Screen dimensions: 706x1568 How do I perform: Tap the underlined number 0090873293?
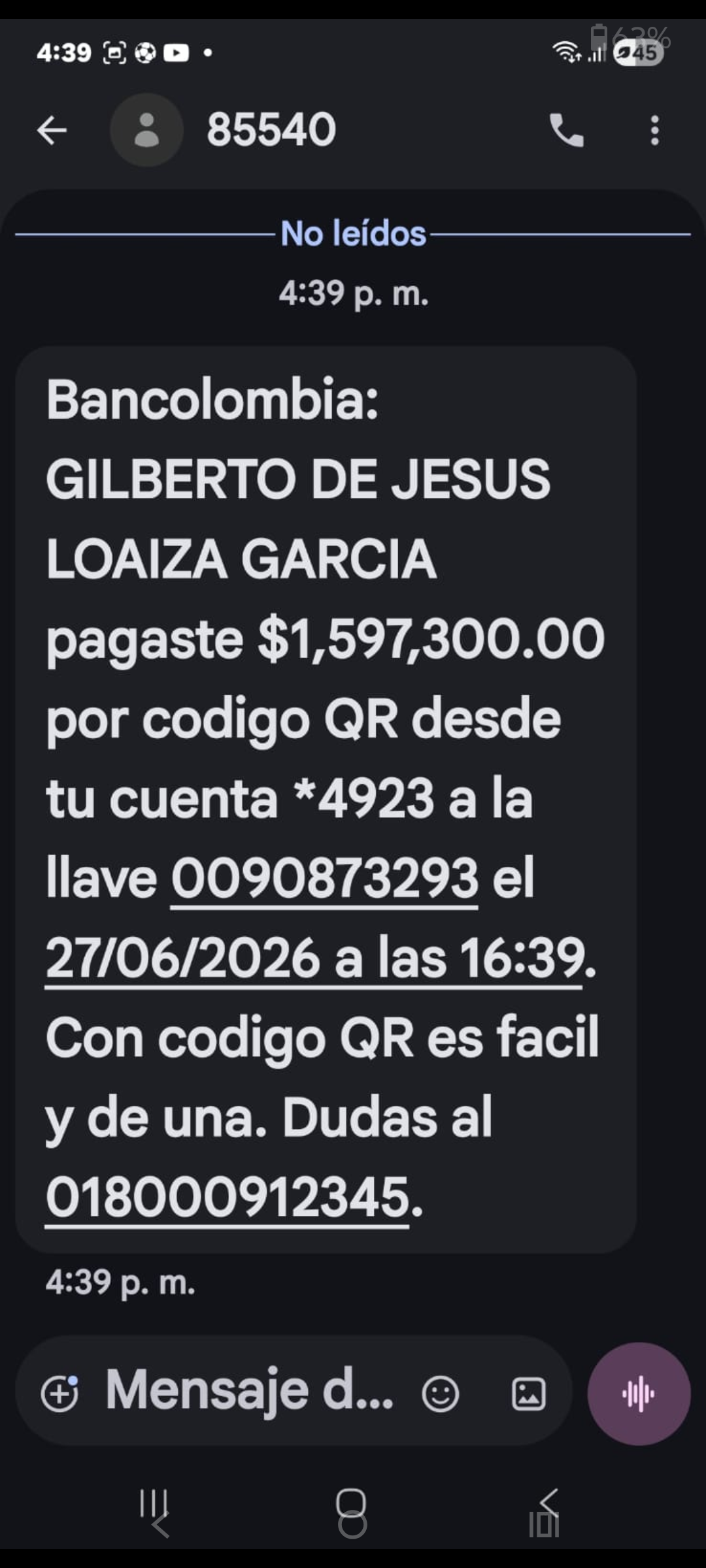coord(325,879)
